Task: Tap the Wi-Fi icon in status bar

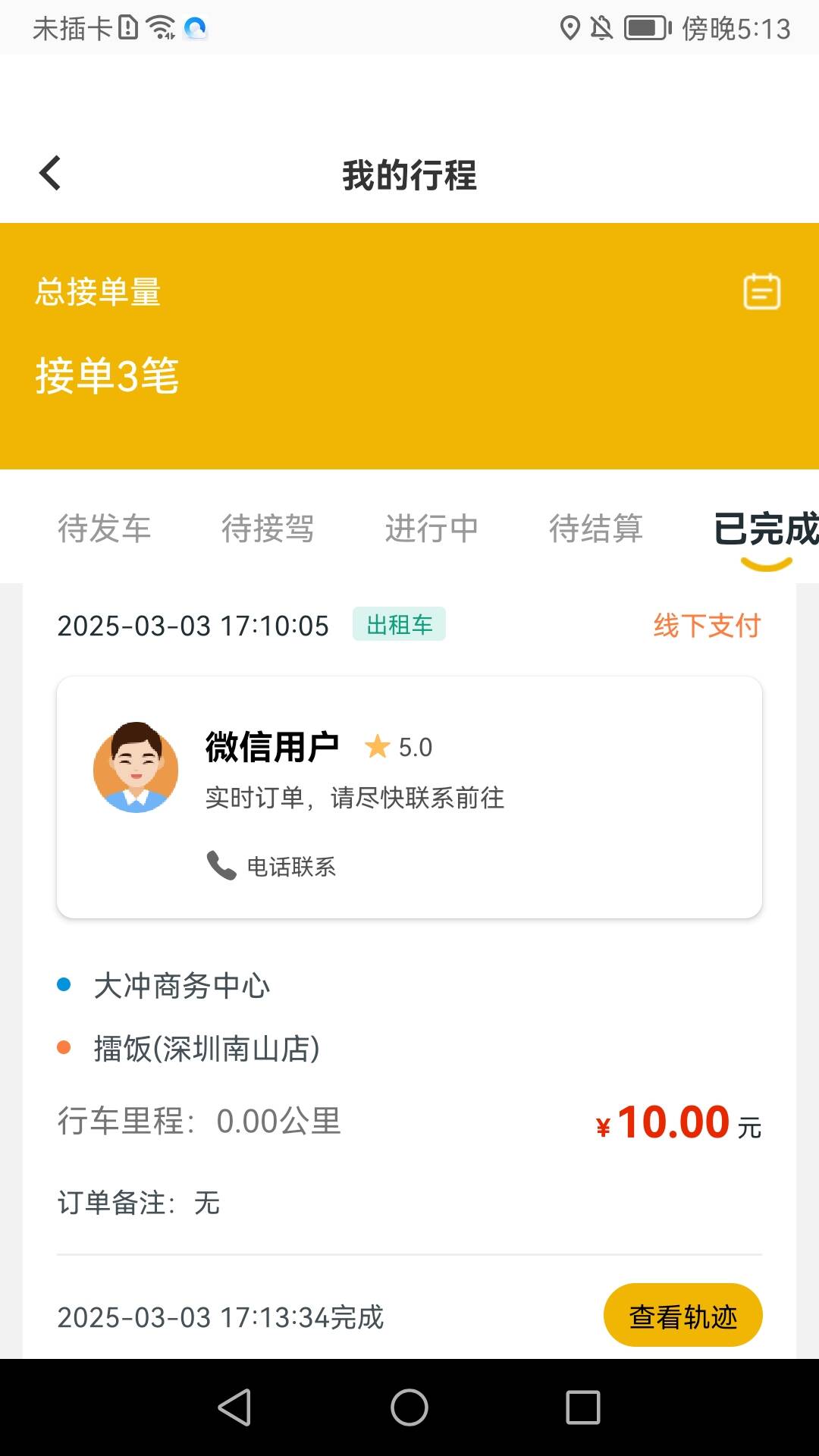Action: pos(159,27)
